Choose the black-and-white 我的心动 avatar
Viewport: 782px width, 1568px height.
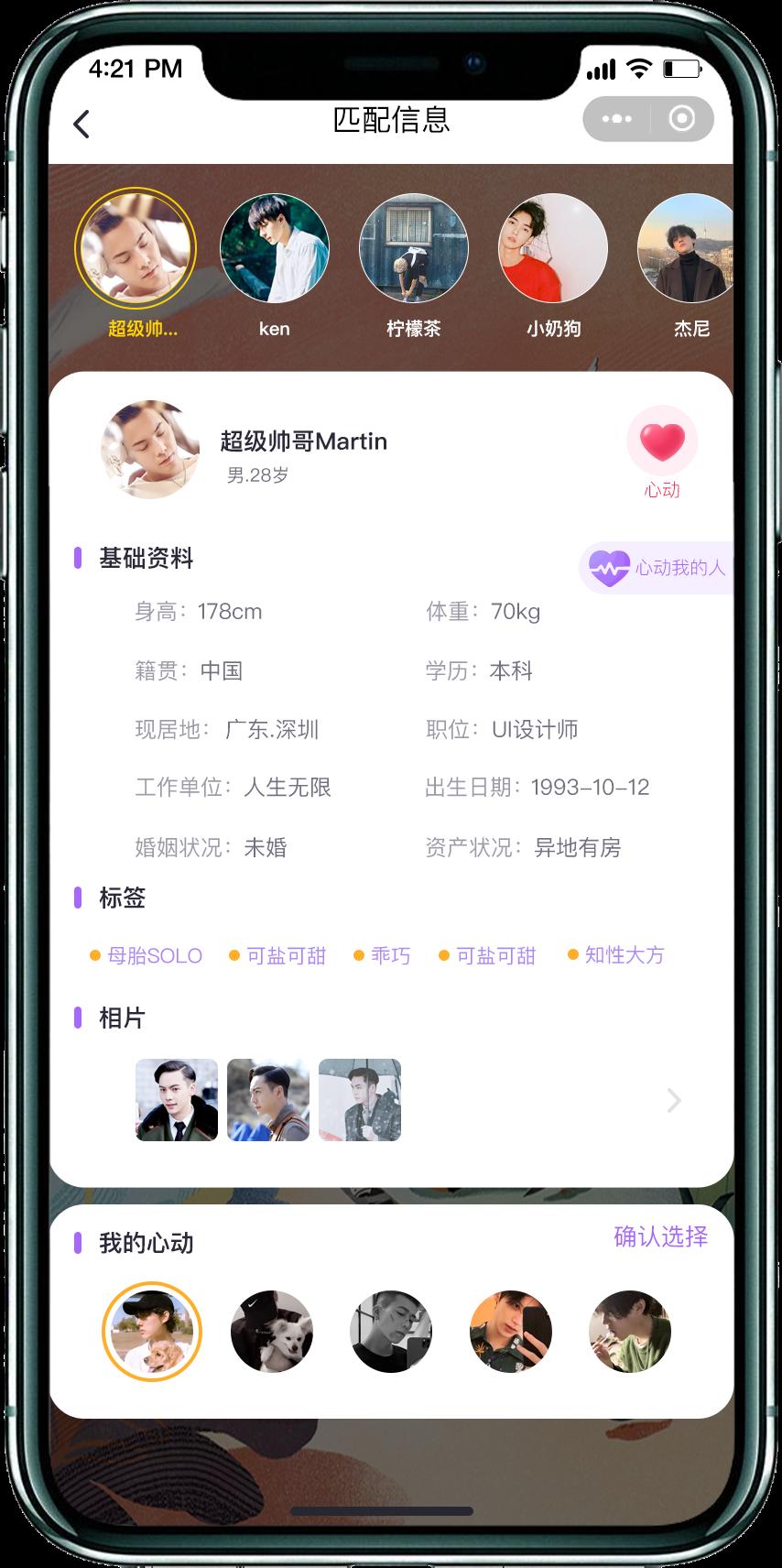click(391, 1332)
